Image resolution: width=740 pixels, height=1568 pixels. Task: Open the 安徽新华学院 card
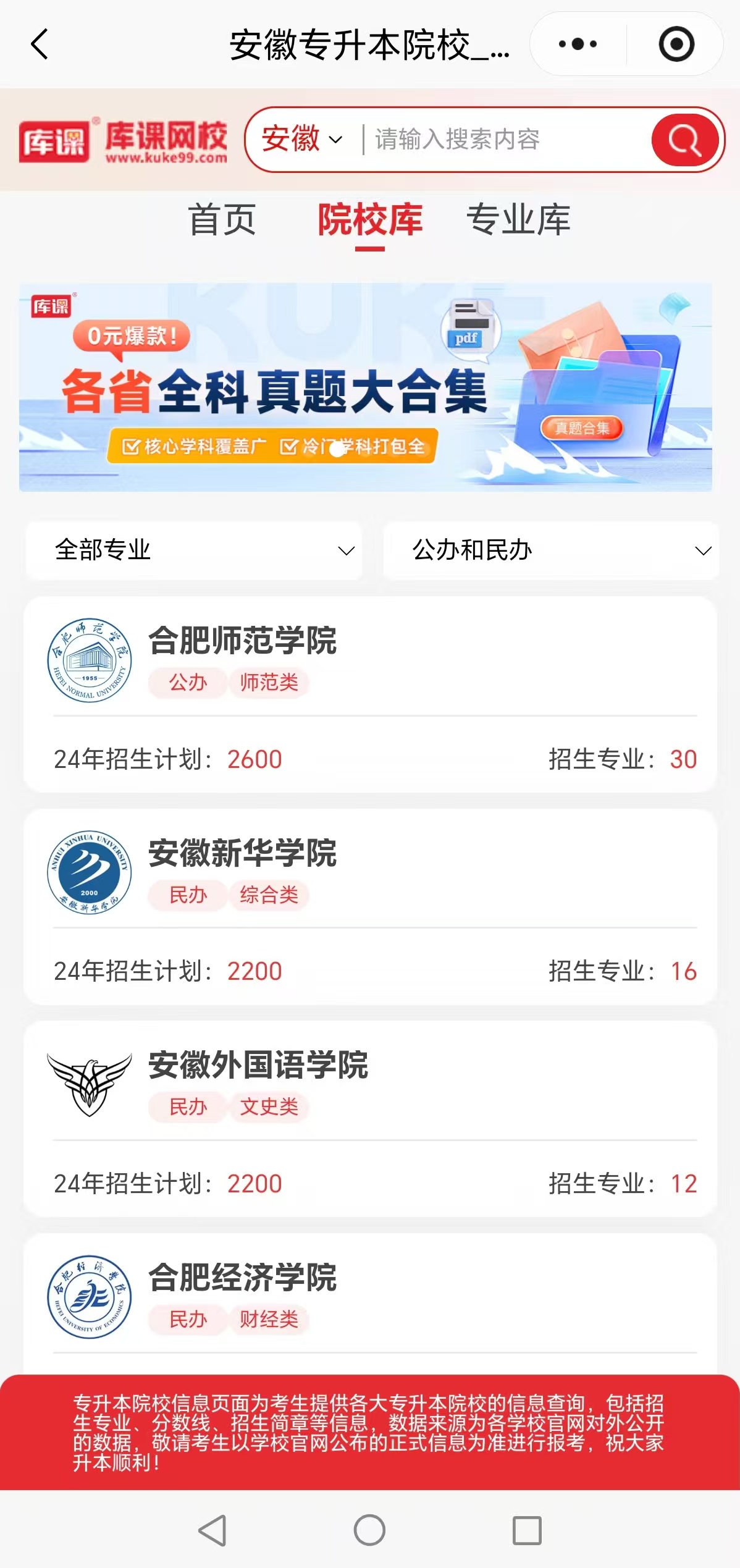[369, 906]
